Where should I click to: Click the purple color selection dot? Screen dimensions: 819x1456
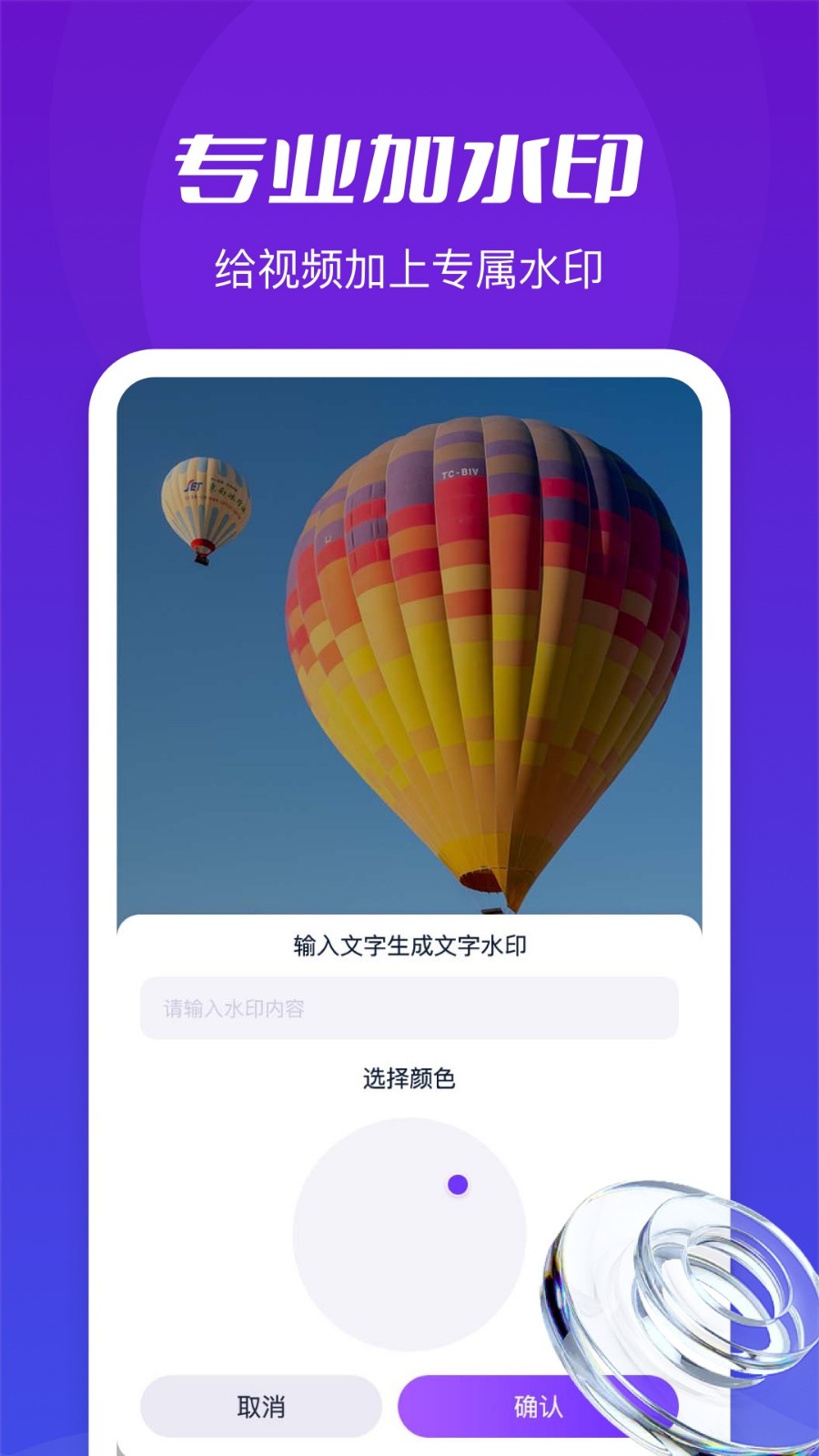(457, 1185)
